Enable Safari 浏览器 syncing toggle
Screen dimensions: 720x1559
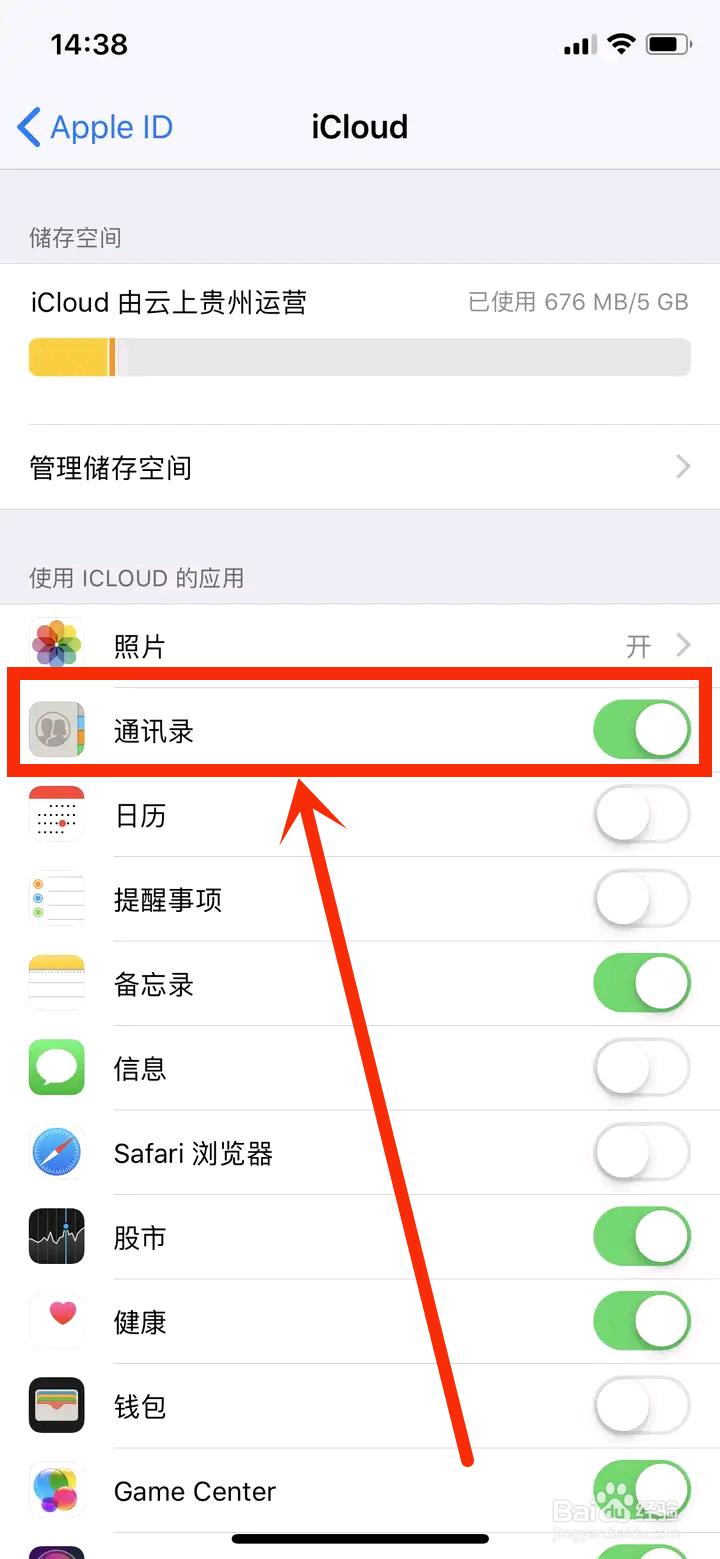(x=641, y=1152)
